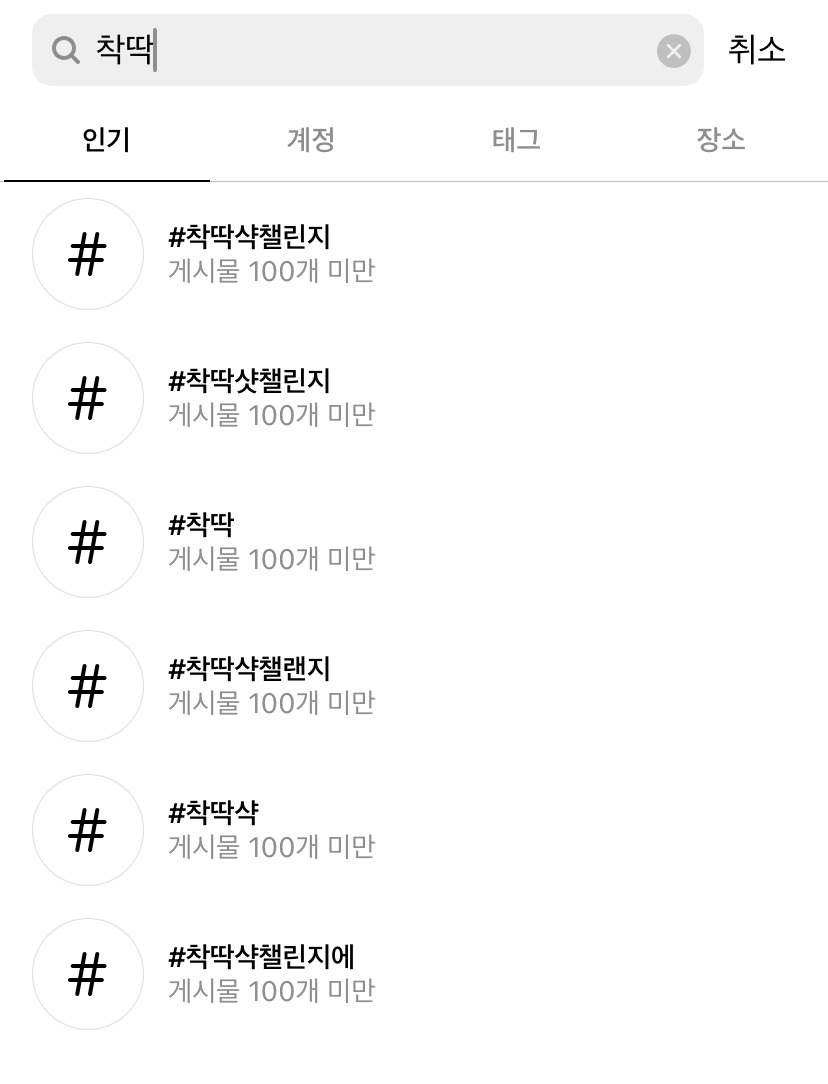This screenshot has width=828, height=1084.
Task: Click the hashtag icon beside #착딱샥
Action: click(87, 830)
